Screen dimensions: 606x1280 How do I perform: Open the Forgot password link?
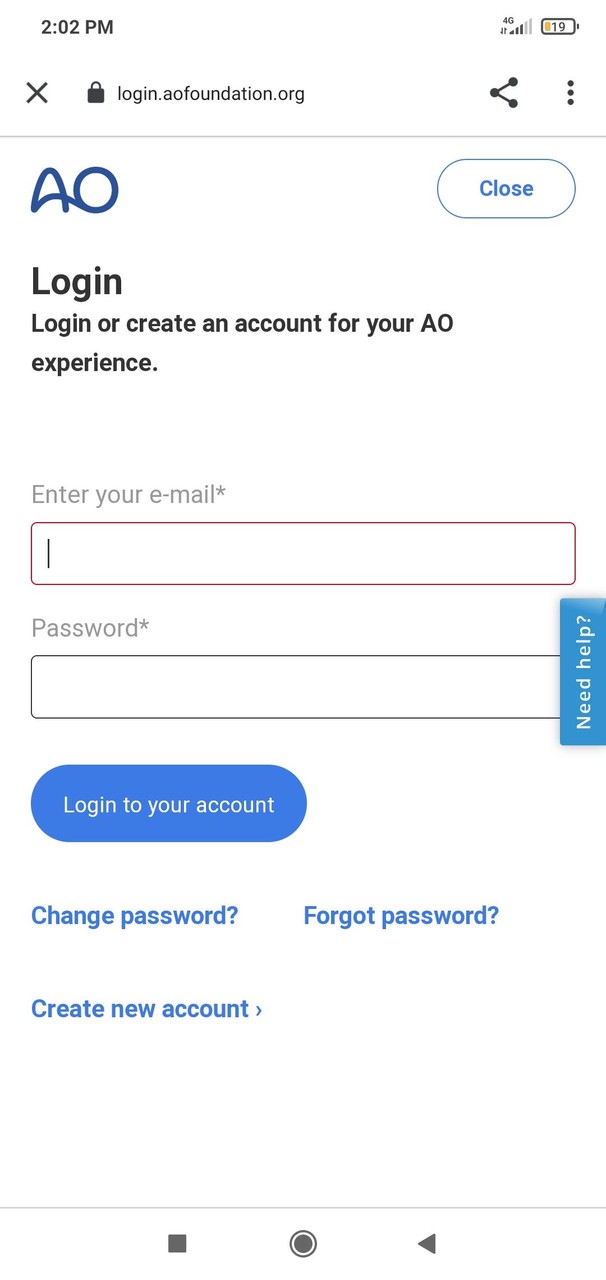point(401,915)
